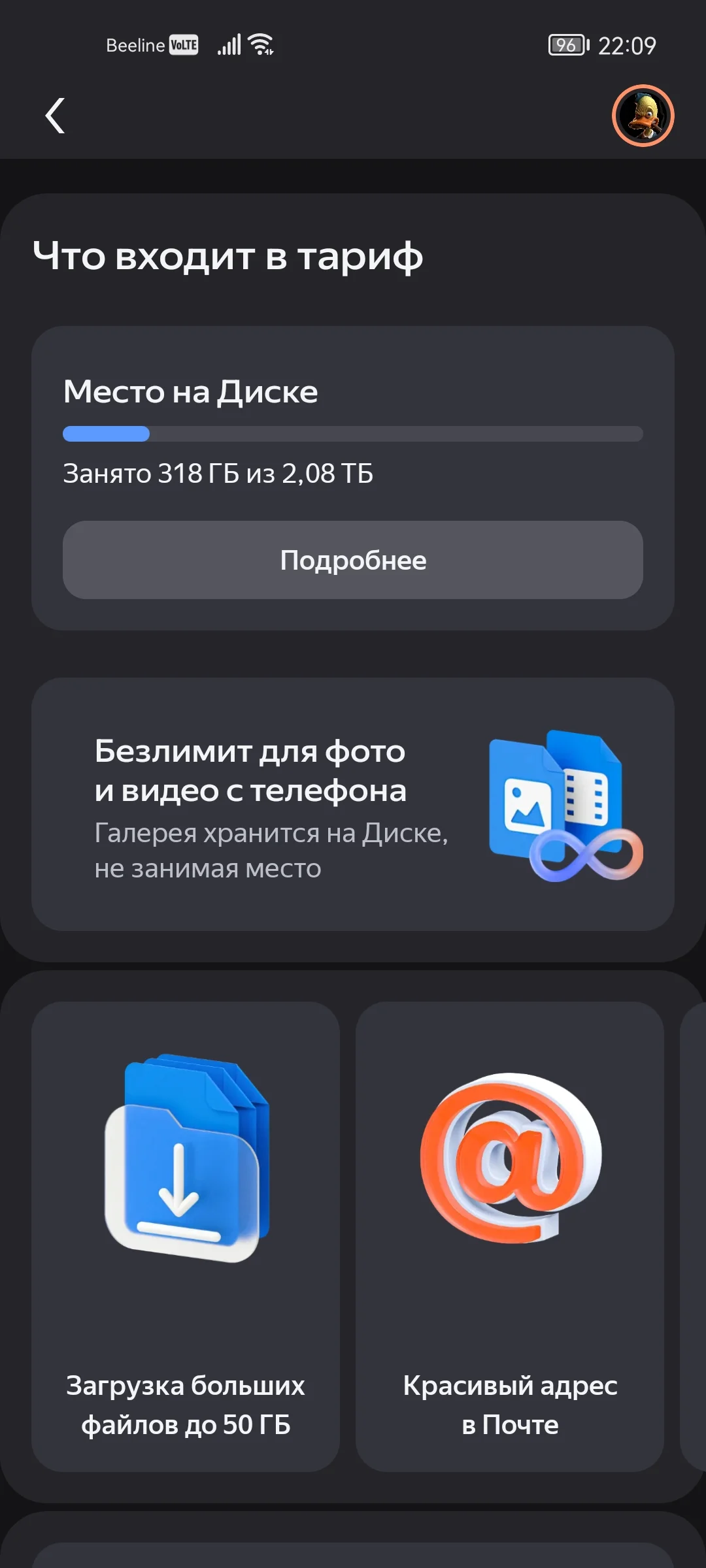Tap the Подробнее button under disk space
Viewport: 706px width, 1568px height.
(x=353, y=560)
